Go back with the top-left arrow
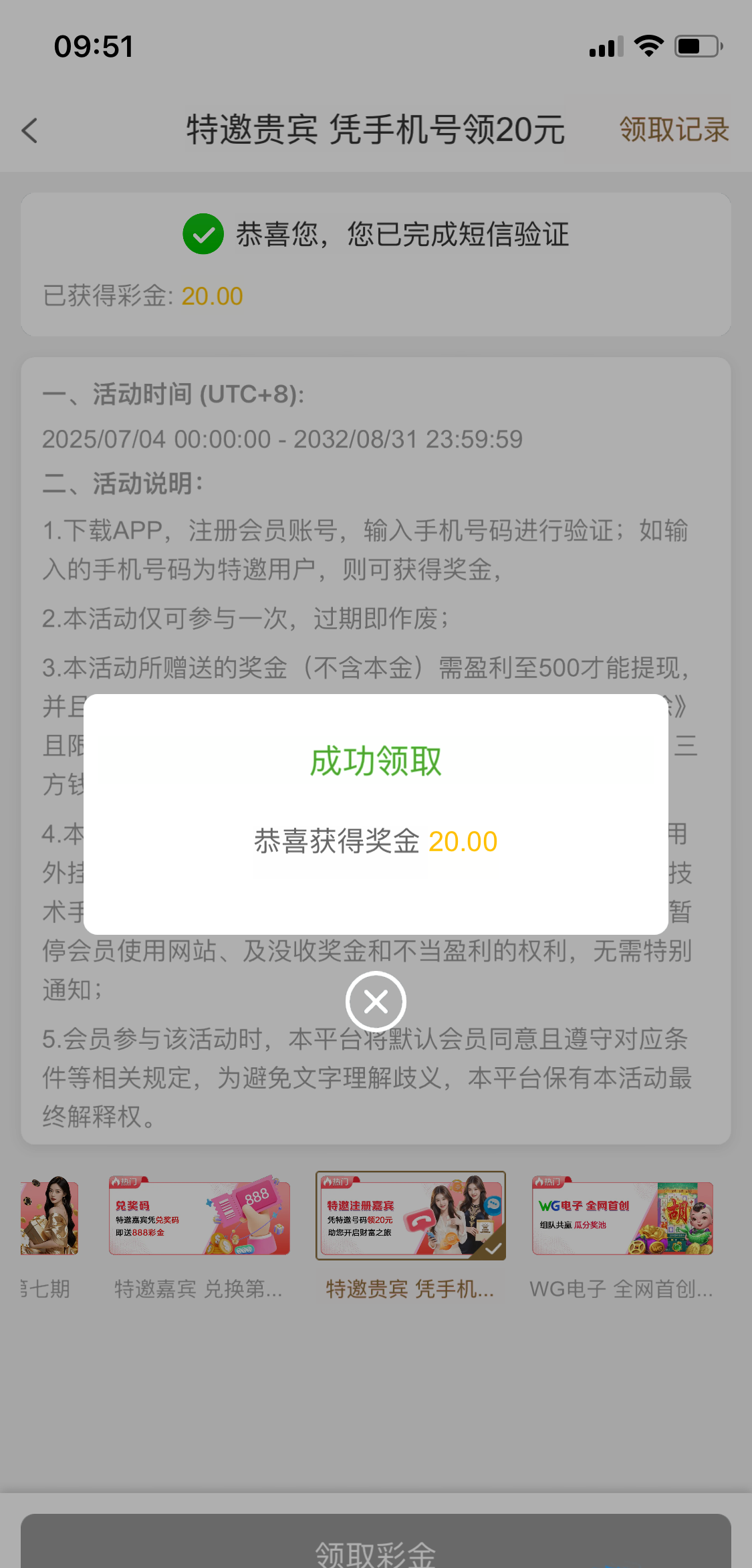Viewport: 752px width, 1568px height. [x=30, y=130]
